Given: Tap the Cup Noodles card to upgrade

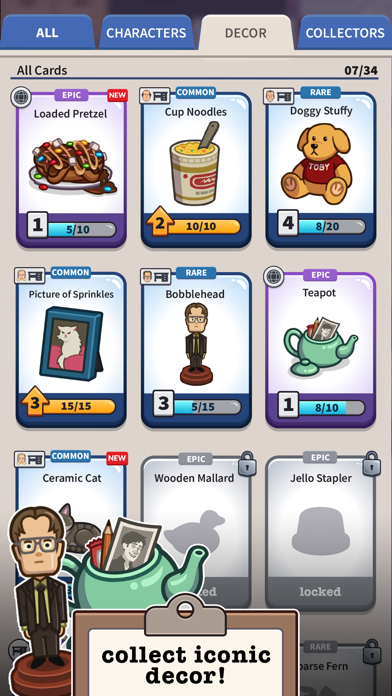Looking at the screenshot, I should [196, 169].
